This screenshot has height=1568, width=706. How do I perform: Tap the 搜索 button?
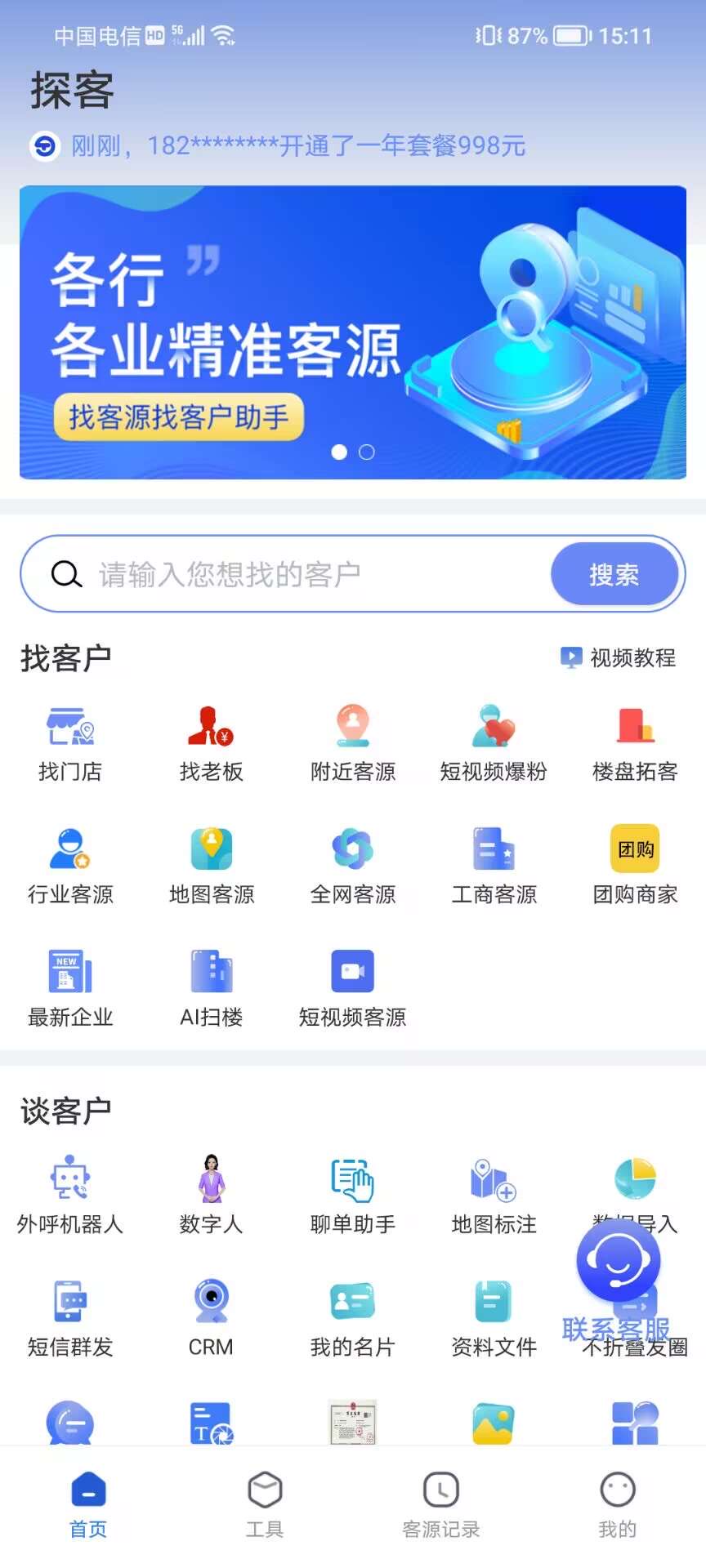tap(614, 574)
